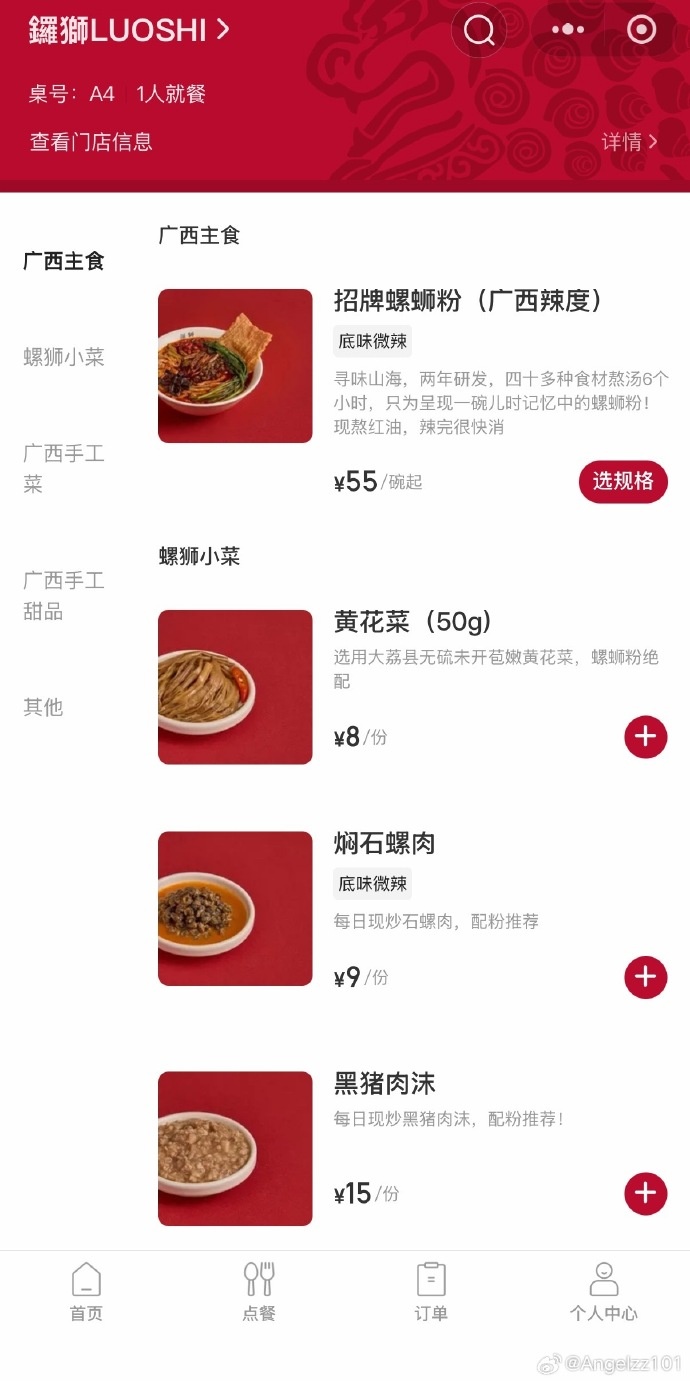Jump to the 广西手工菜 category
This screenshot has height=1381, width=690.
[64, 468]
